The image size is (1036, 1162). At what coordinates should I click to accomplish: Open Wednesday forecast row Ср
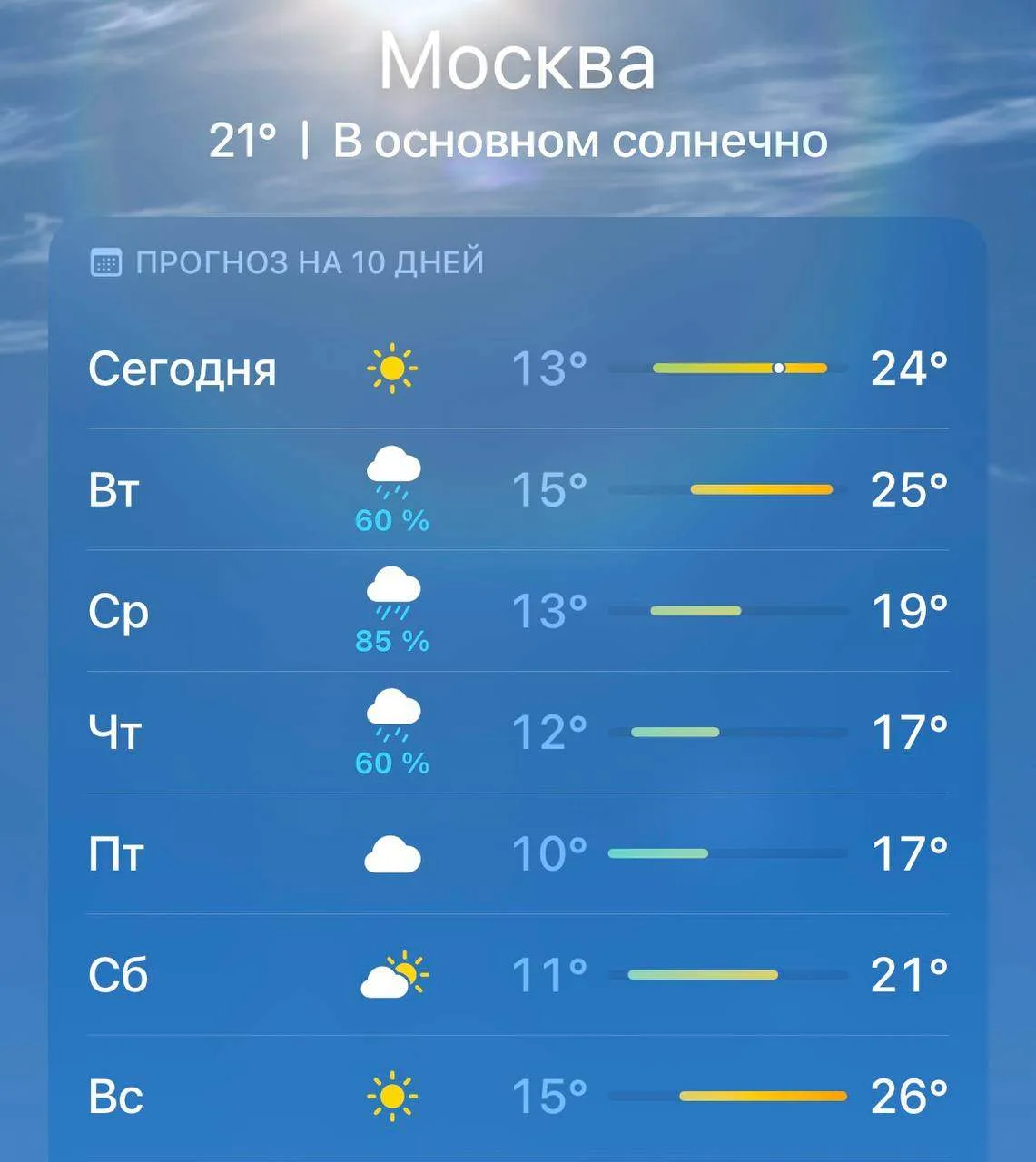[x=518, y=611]
